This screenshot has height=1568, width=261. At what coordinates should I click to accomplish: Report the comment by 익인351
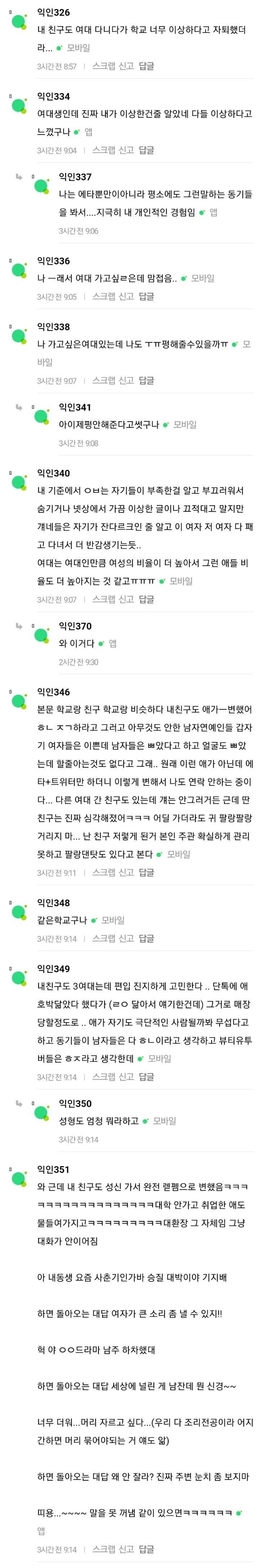tap(126, 1549)
